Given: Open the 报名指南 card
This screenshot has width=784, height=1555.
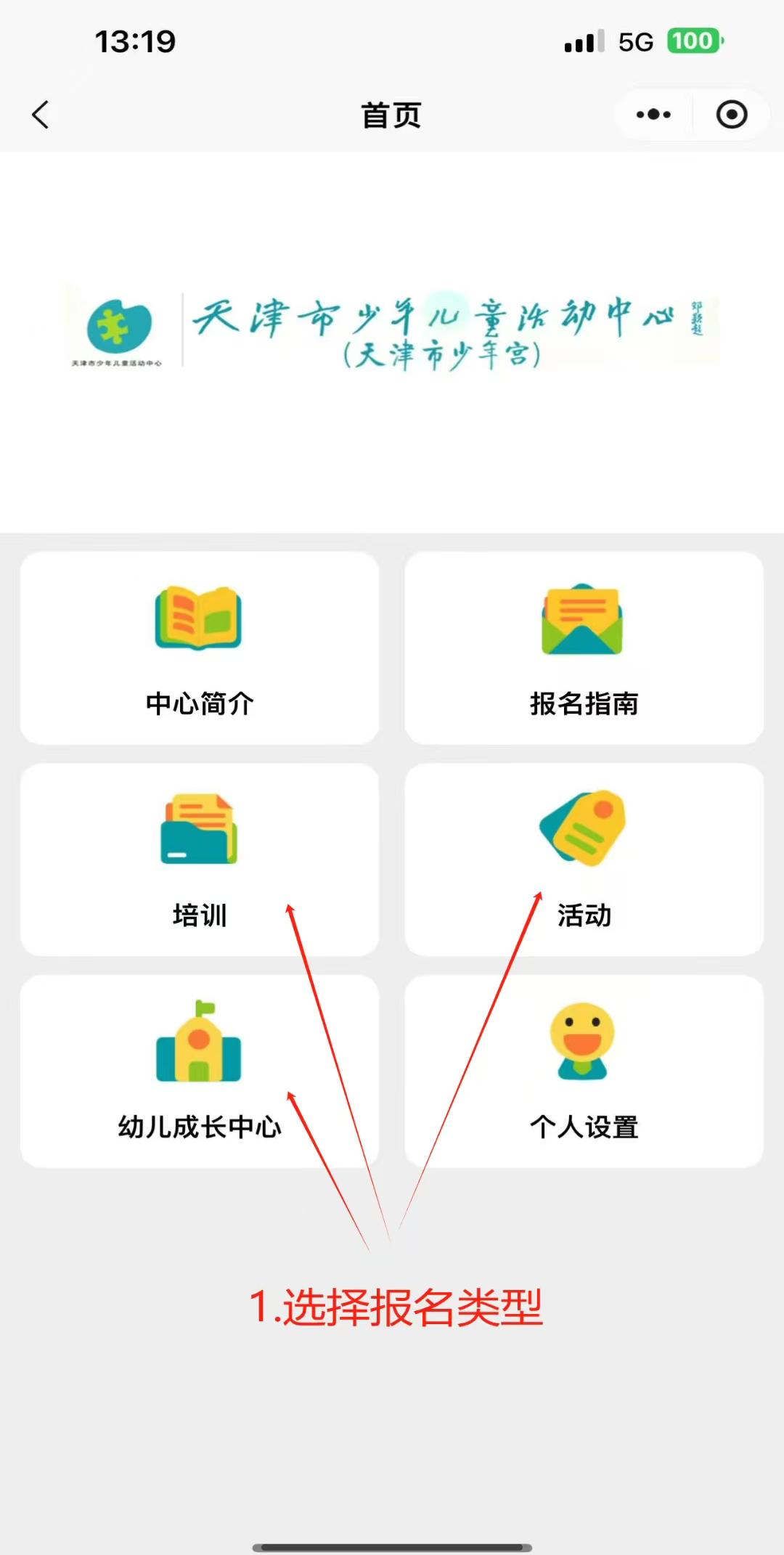Looking at the screenshot, I should point(584,648).
